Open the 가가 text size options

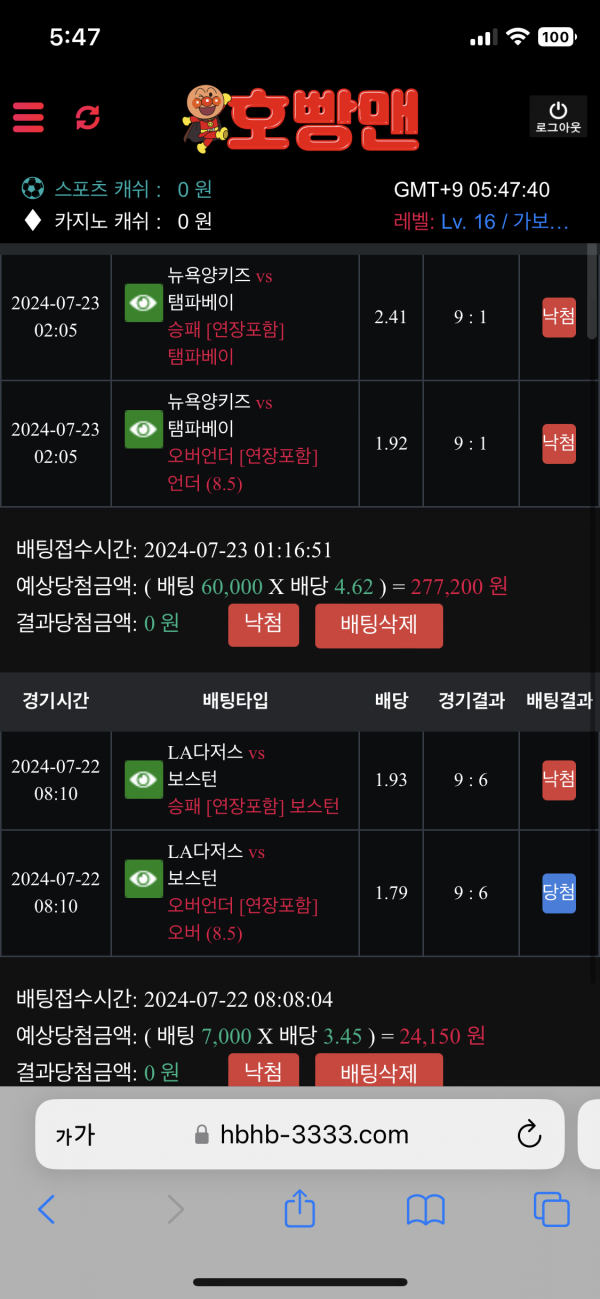[x=75, y=1135]
